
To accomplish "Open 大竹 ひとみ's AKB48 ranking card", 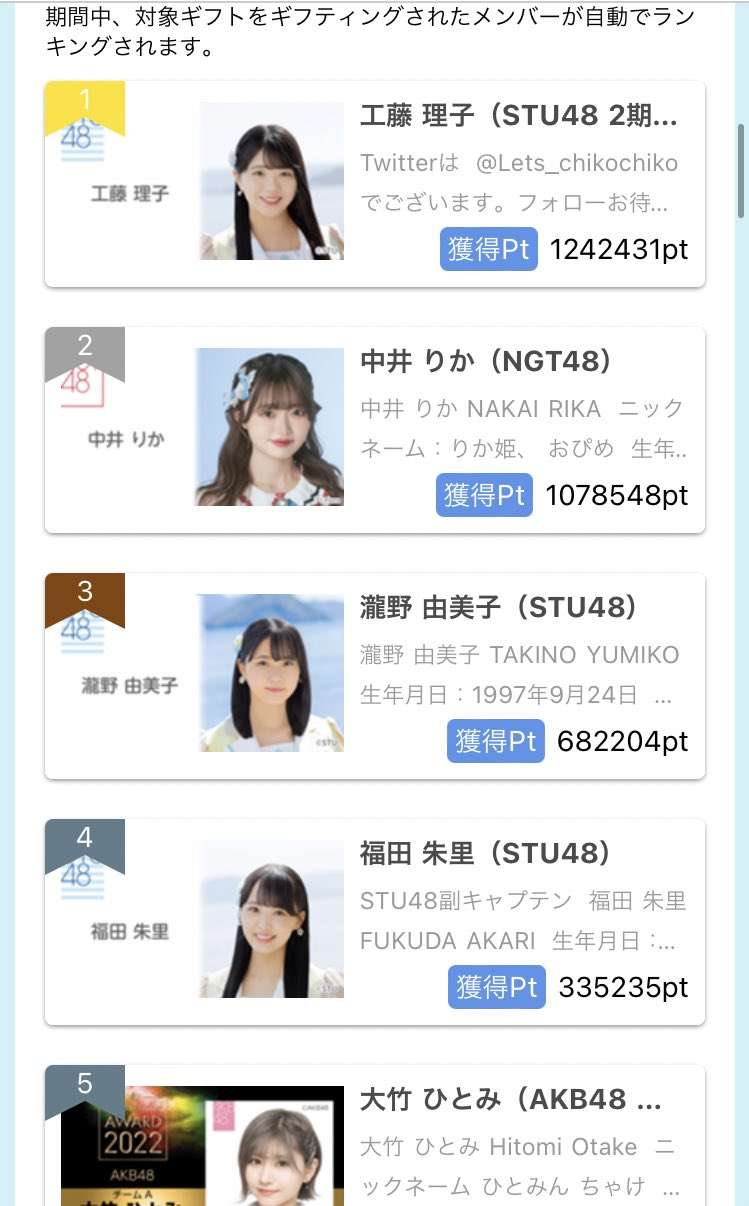I will coord(375,1140).
